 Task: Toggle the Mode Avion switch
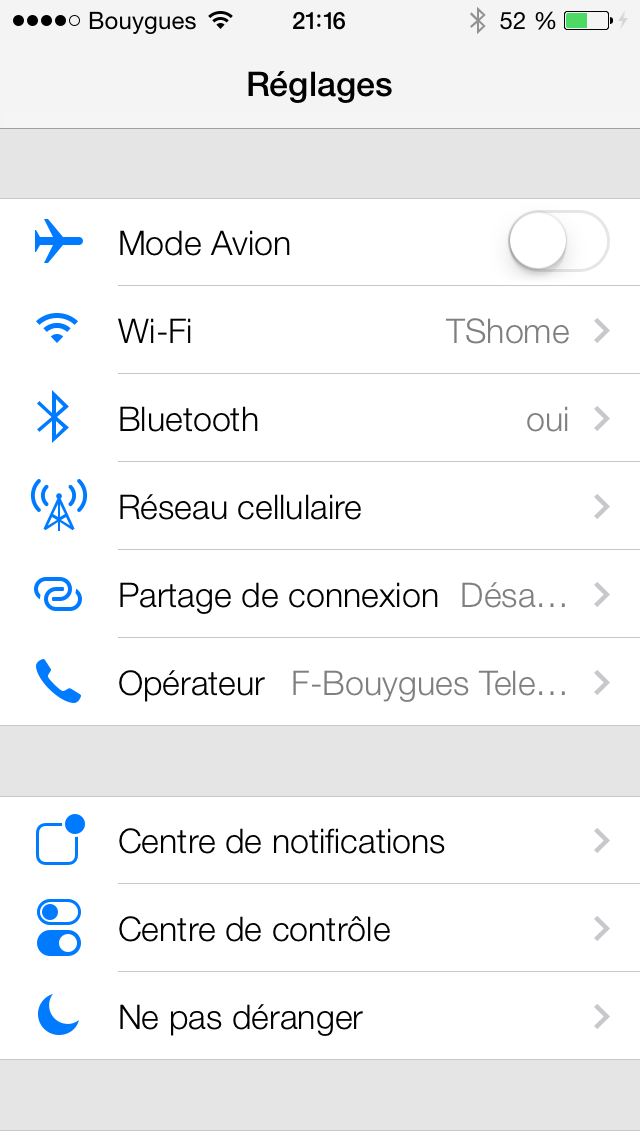[x=558, y=243]
